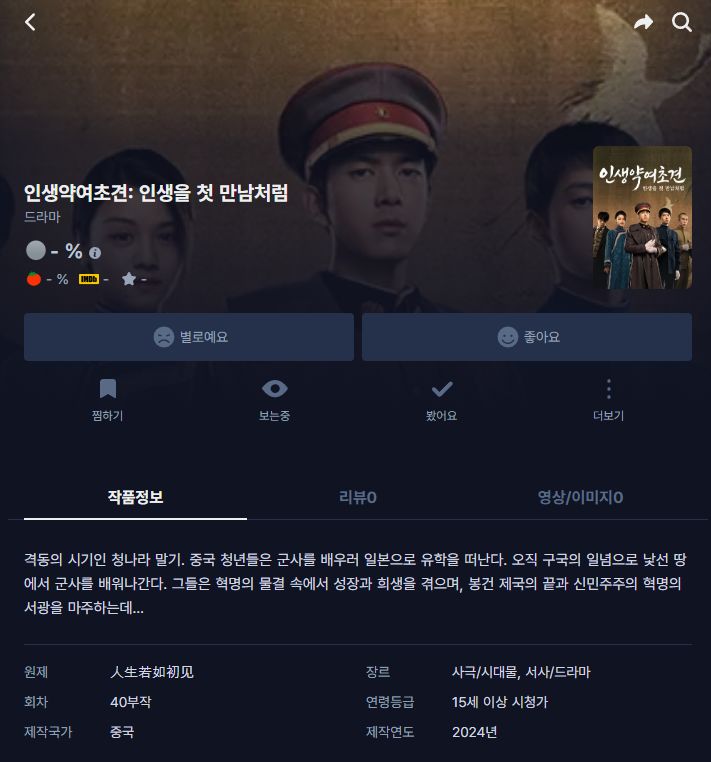Rate with 좋아요 button
711x762 pixels.
527,337
